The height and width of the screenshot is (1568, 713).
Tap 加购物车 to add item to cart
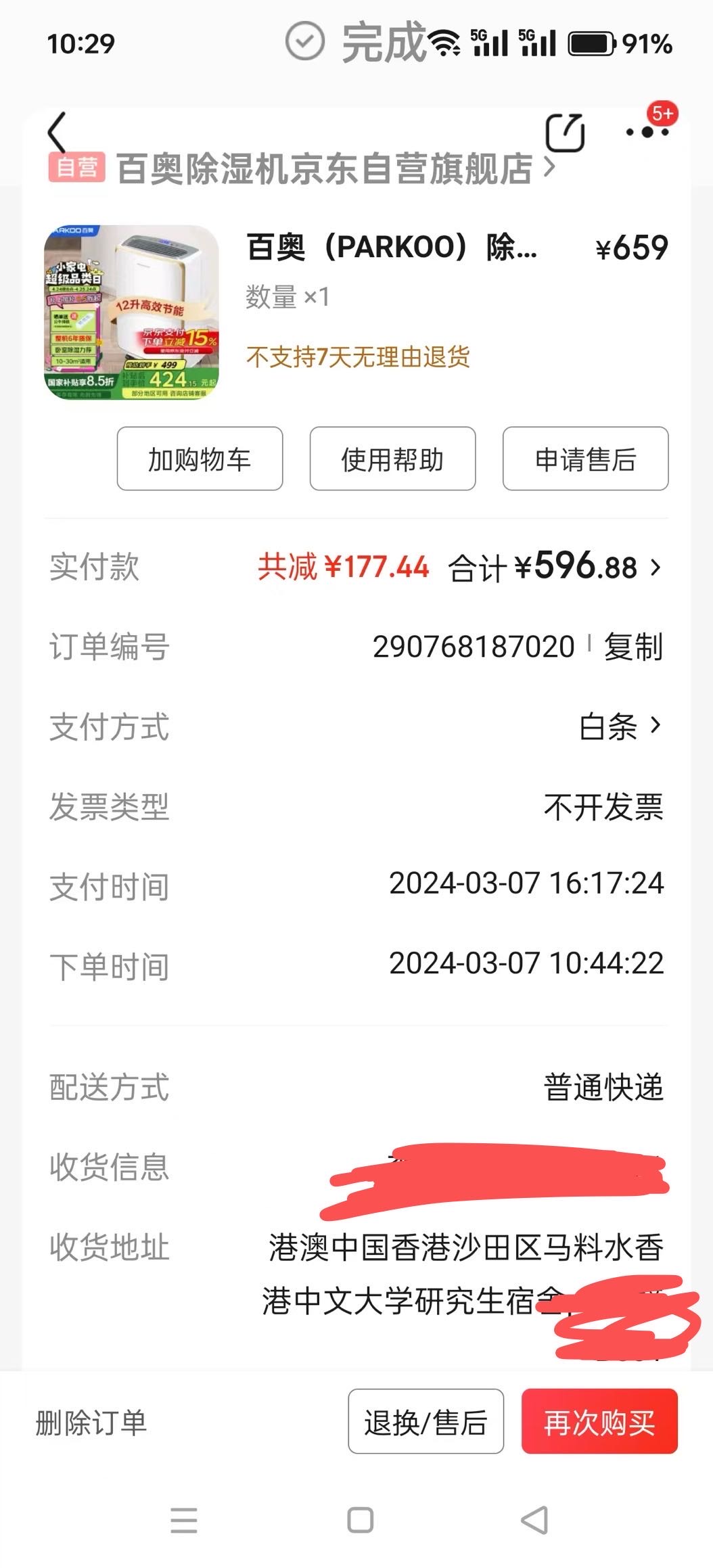pos(200,459)
